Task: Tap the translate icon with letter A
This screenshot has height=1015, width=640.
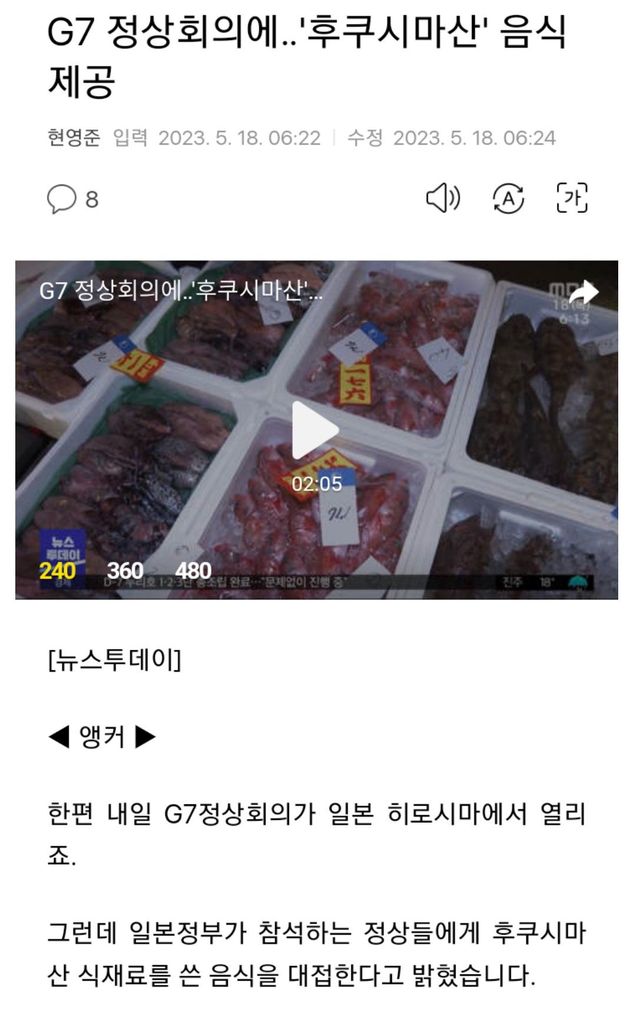Action: (x=508, y=198)
